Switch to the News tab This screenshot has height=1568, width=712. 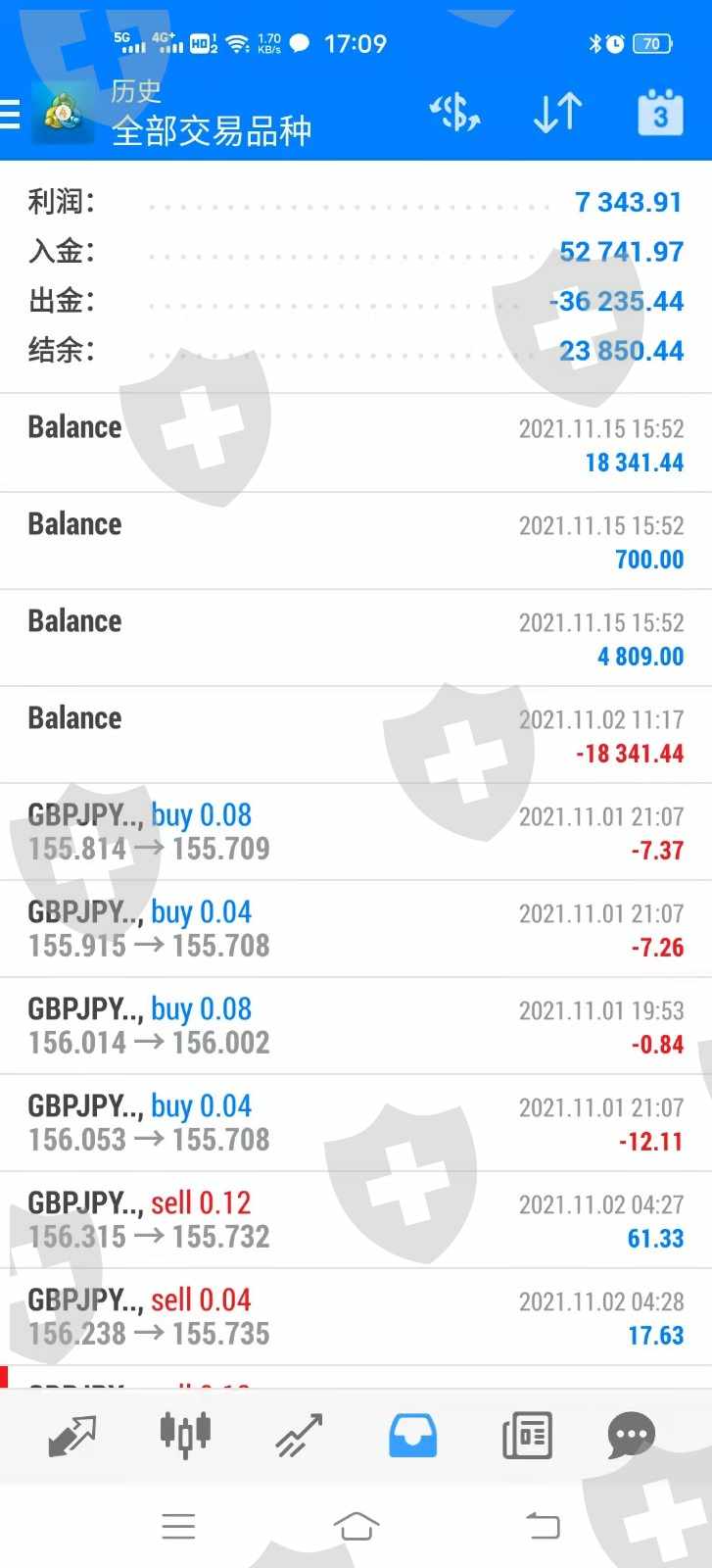point(527,1436)
